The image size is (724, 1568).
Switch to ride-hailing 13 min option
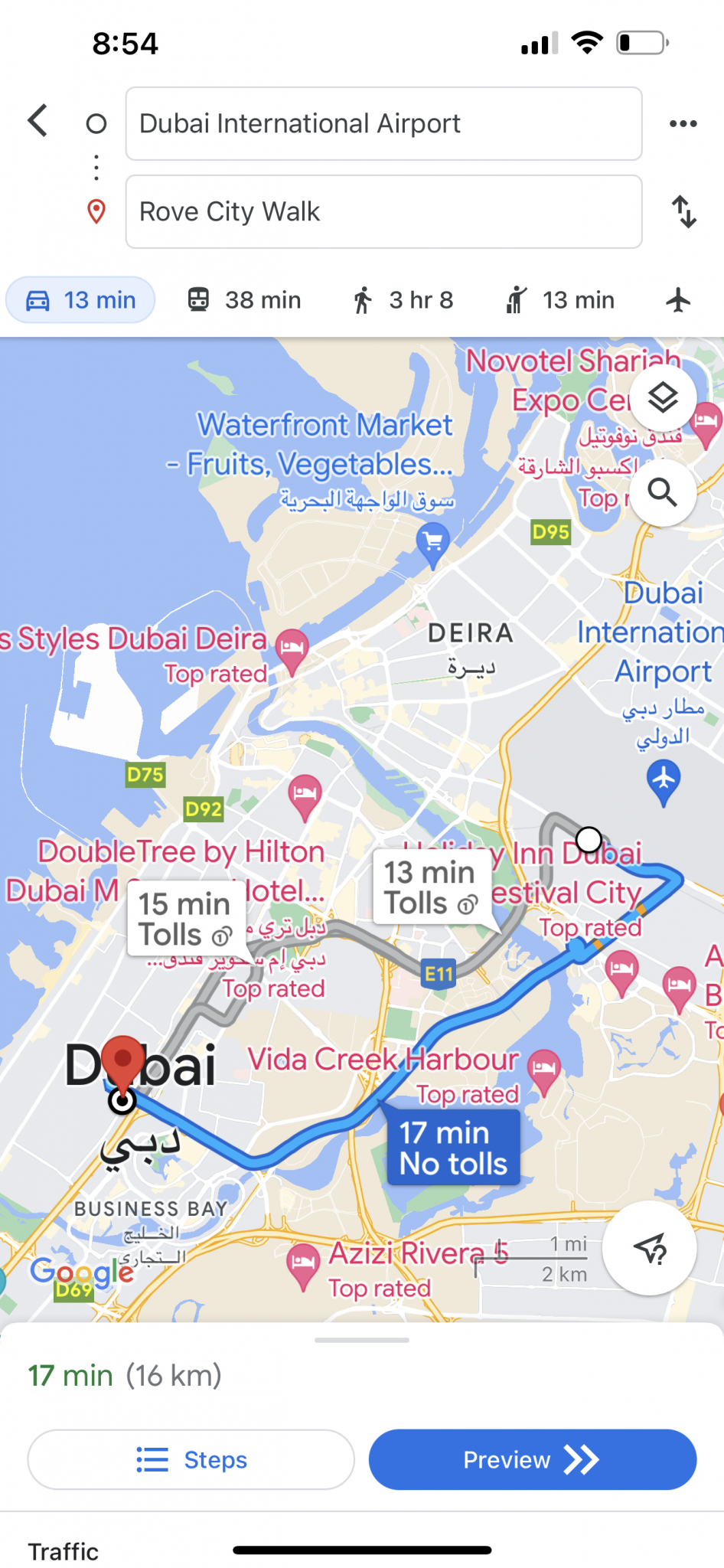coord(559,300)
